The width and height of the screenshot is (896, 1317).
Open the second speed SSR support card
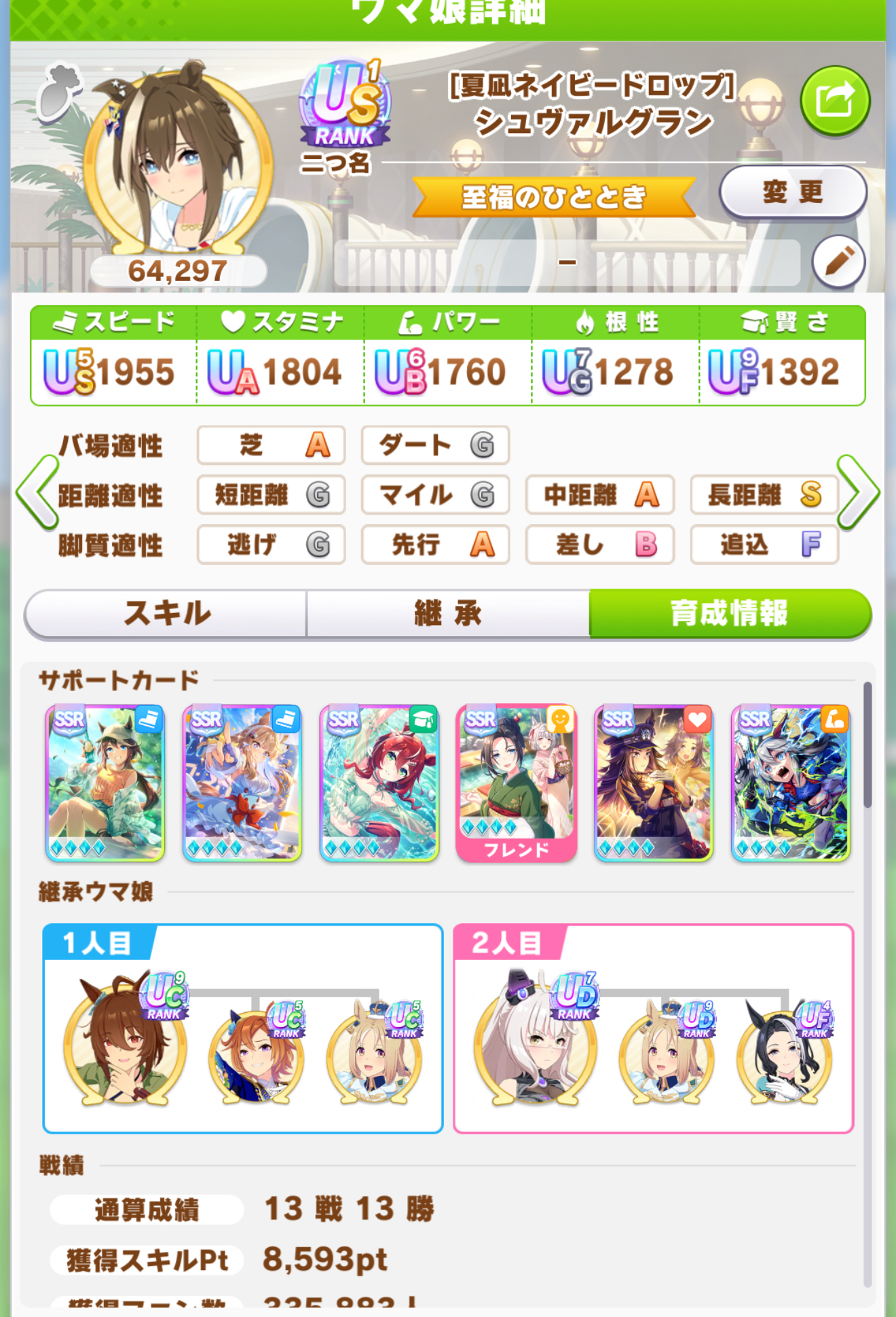(242, 783)
